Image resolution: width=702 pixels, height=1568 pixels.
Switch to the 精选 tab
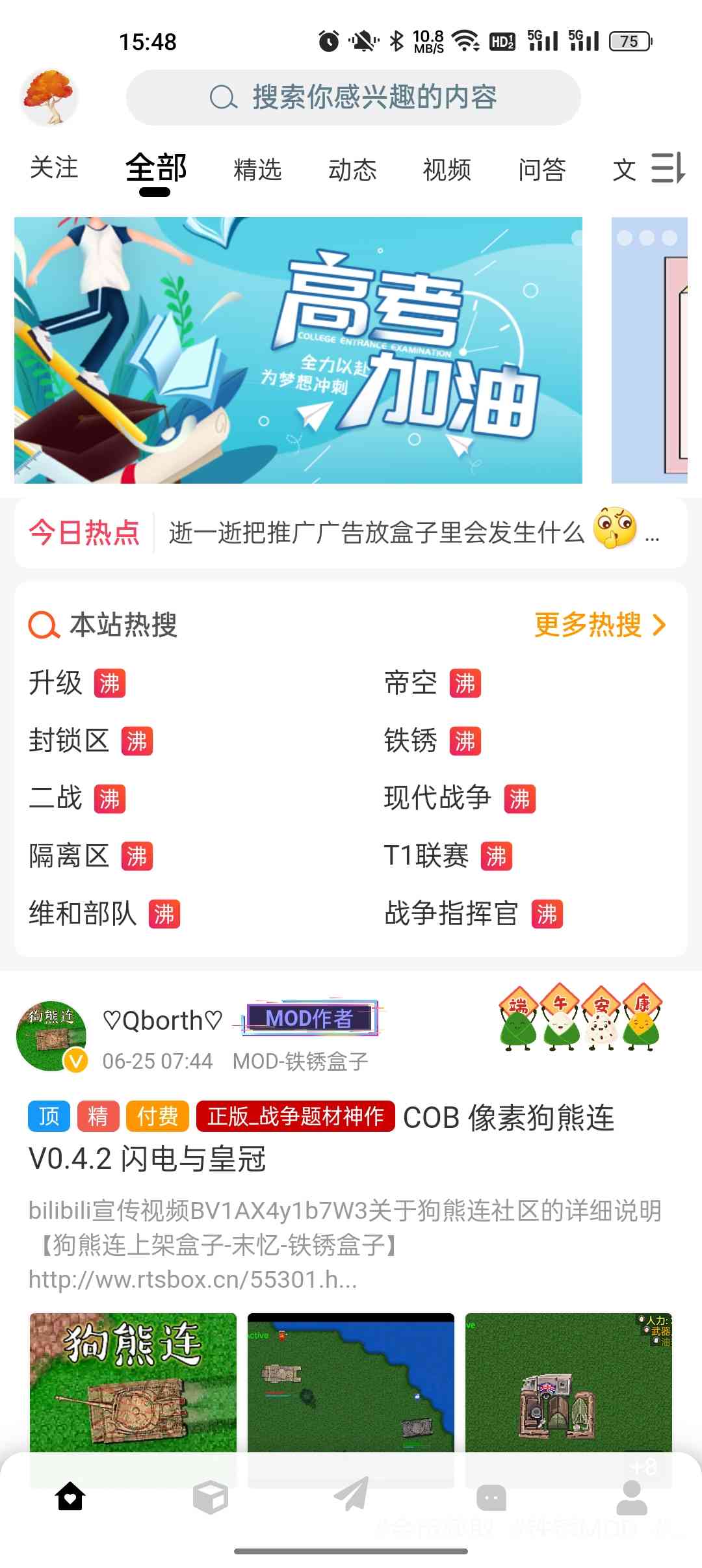(257, 170)
